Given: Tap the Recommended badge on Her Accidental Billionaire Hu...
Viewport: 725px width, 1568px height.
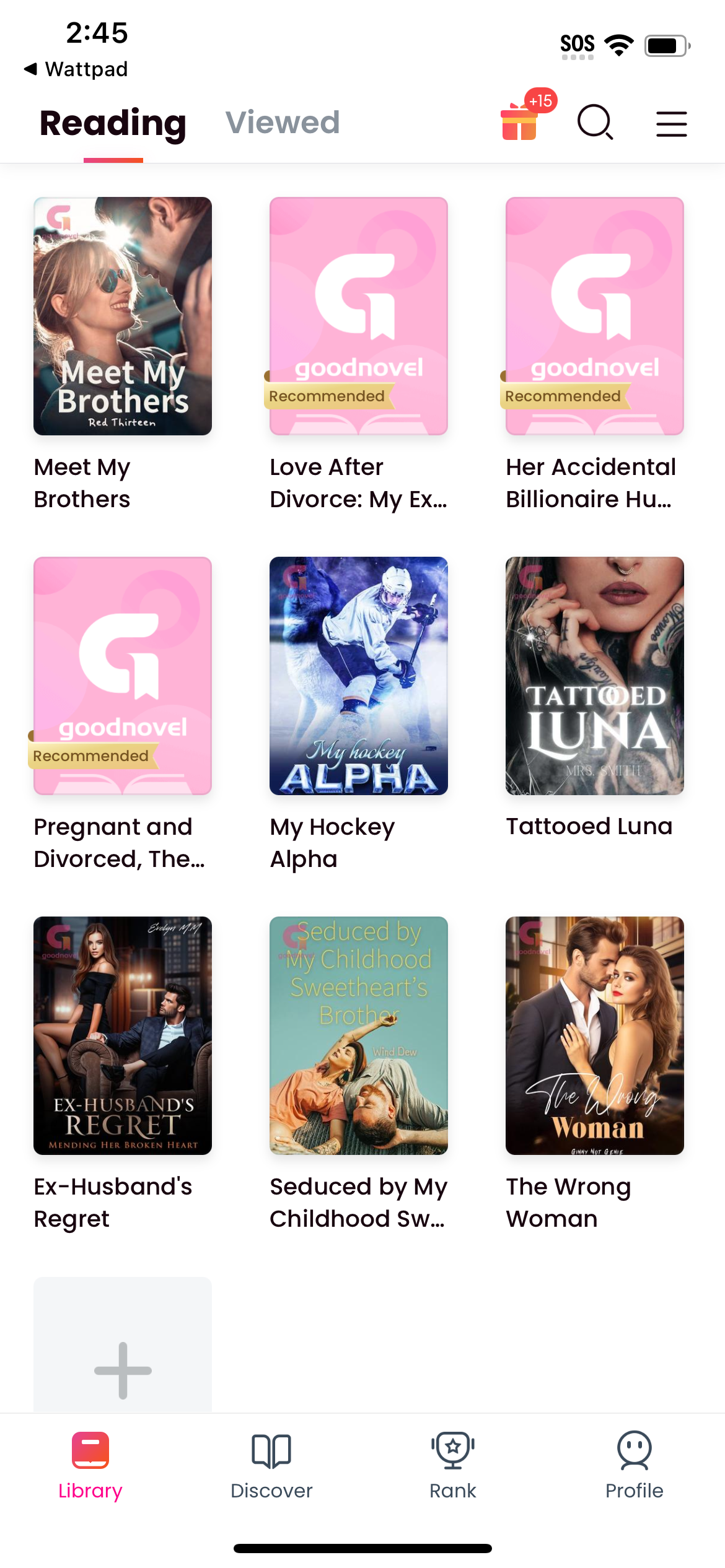Looking at the screenshot, I should [563, 396].
